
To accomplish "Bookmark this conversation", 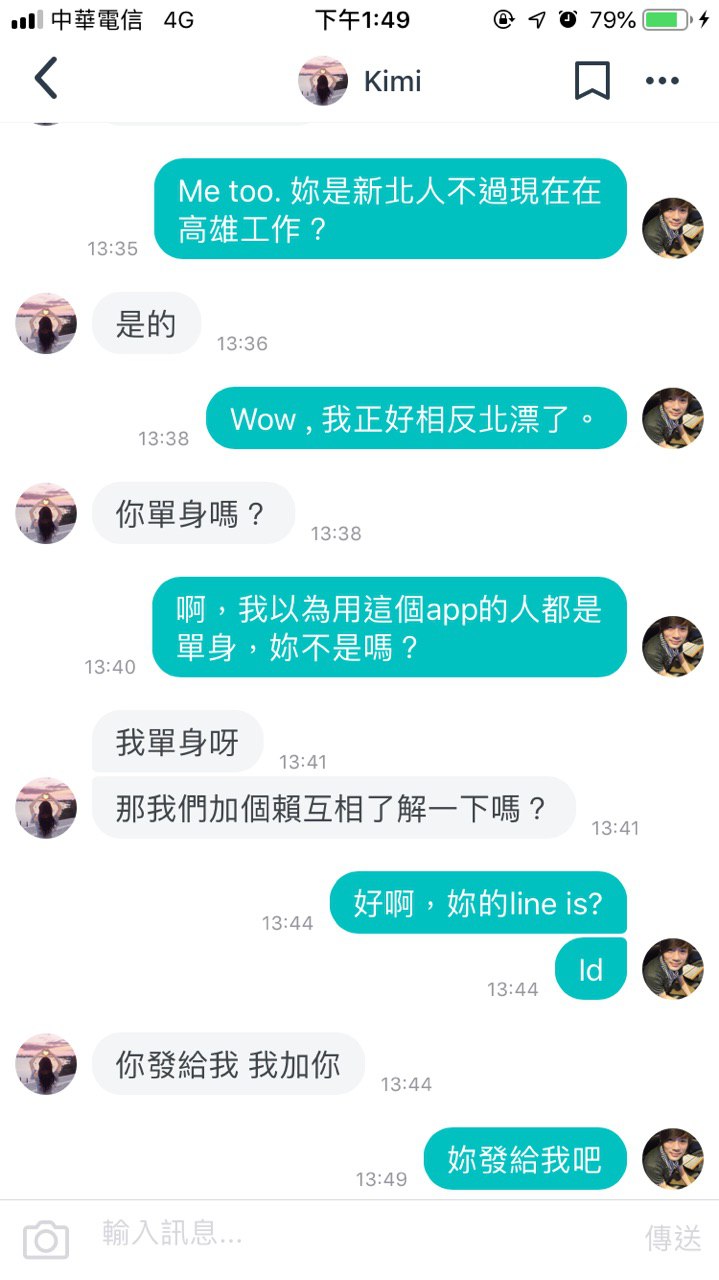I will [x=592, y=81].
